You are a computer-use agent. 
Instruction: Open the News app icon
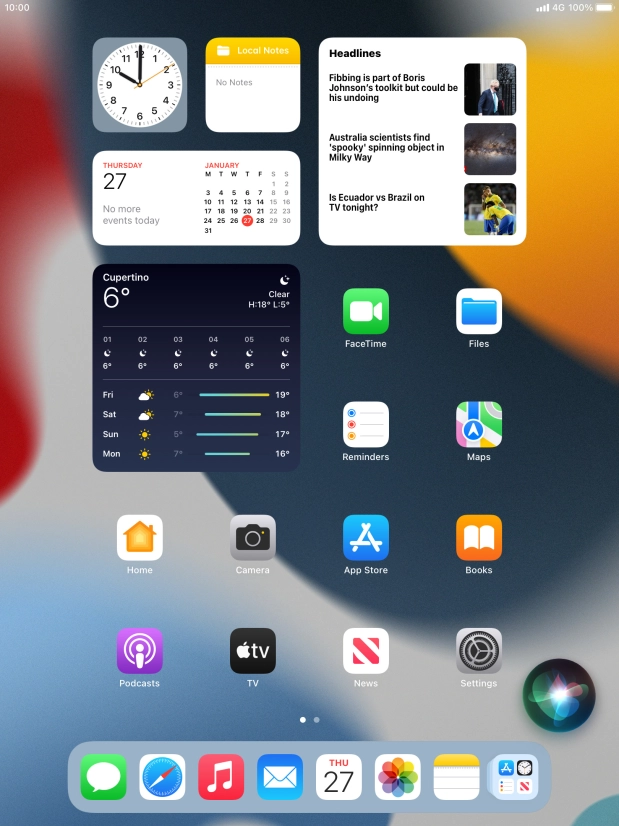coord(366,651)
